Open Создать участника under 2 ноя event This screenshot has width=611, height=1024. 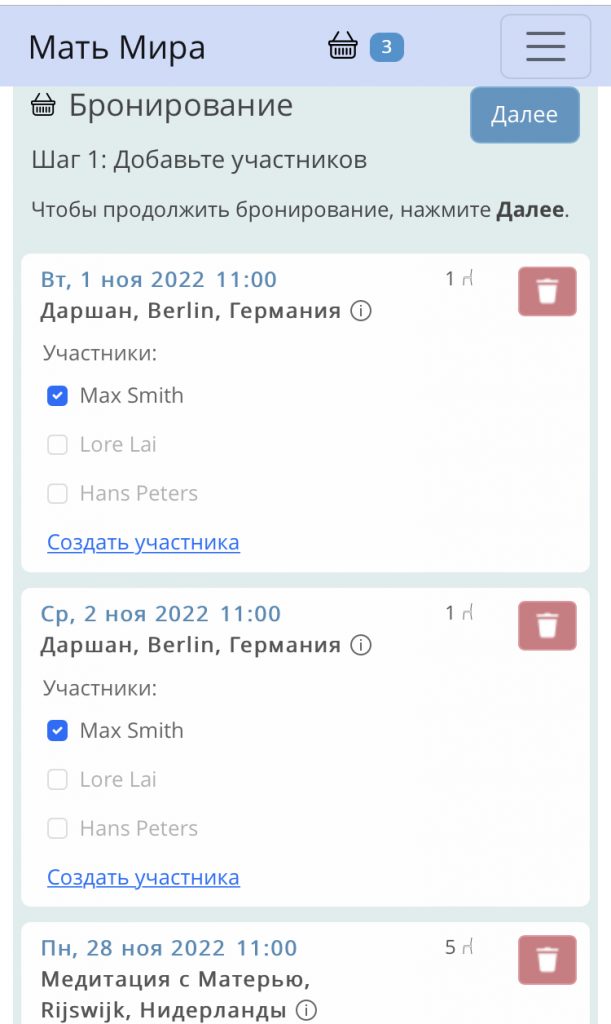[143, 878]
